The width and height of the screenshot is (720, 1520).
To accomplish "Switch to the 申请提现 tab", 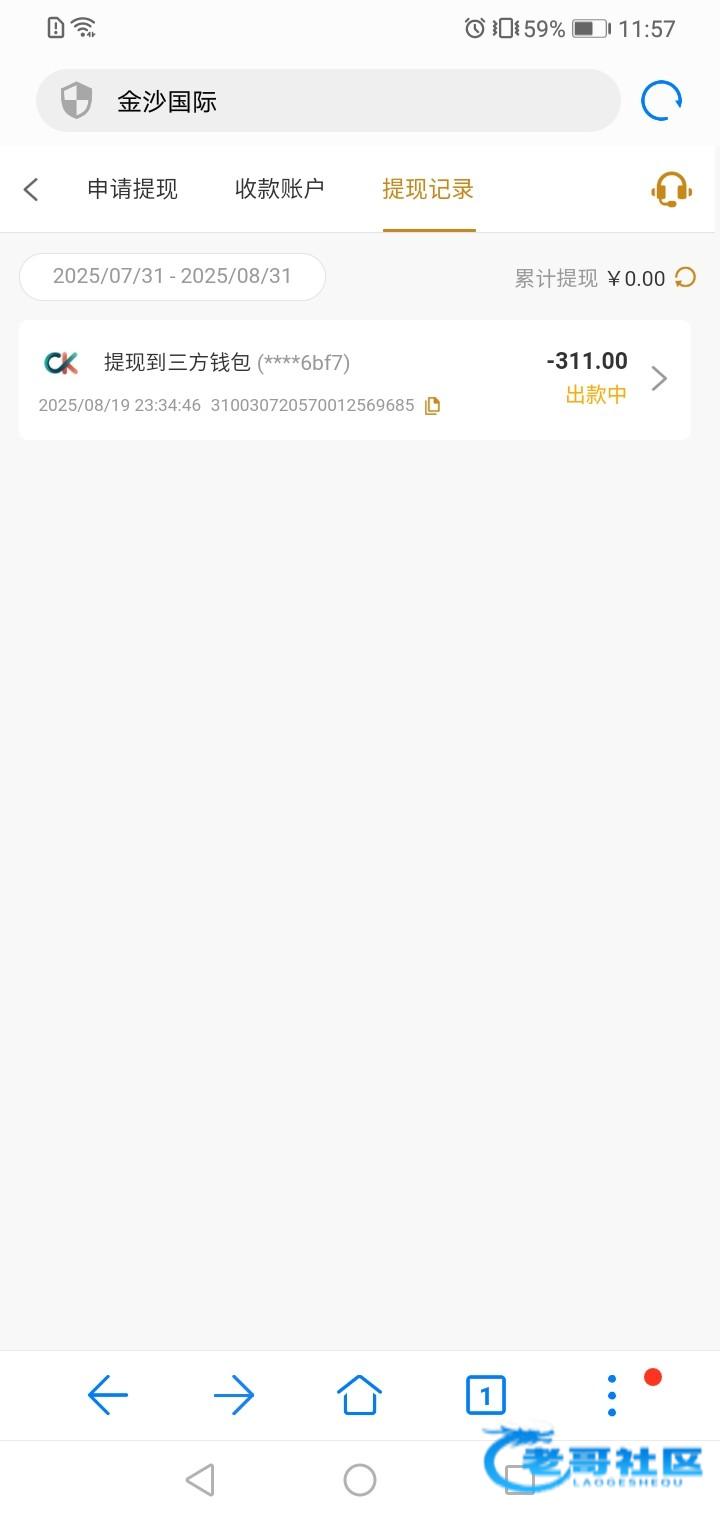I will [132, 189].
